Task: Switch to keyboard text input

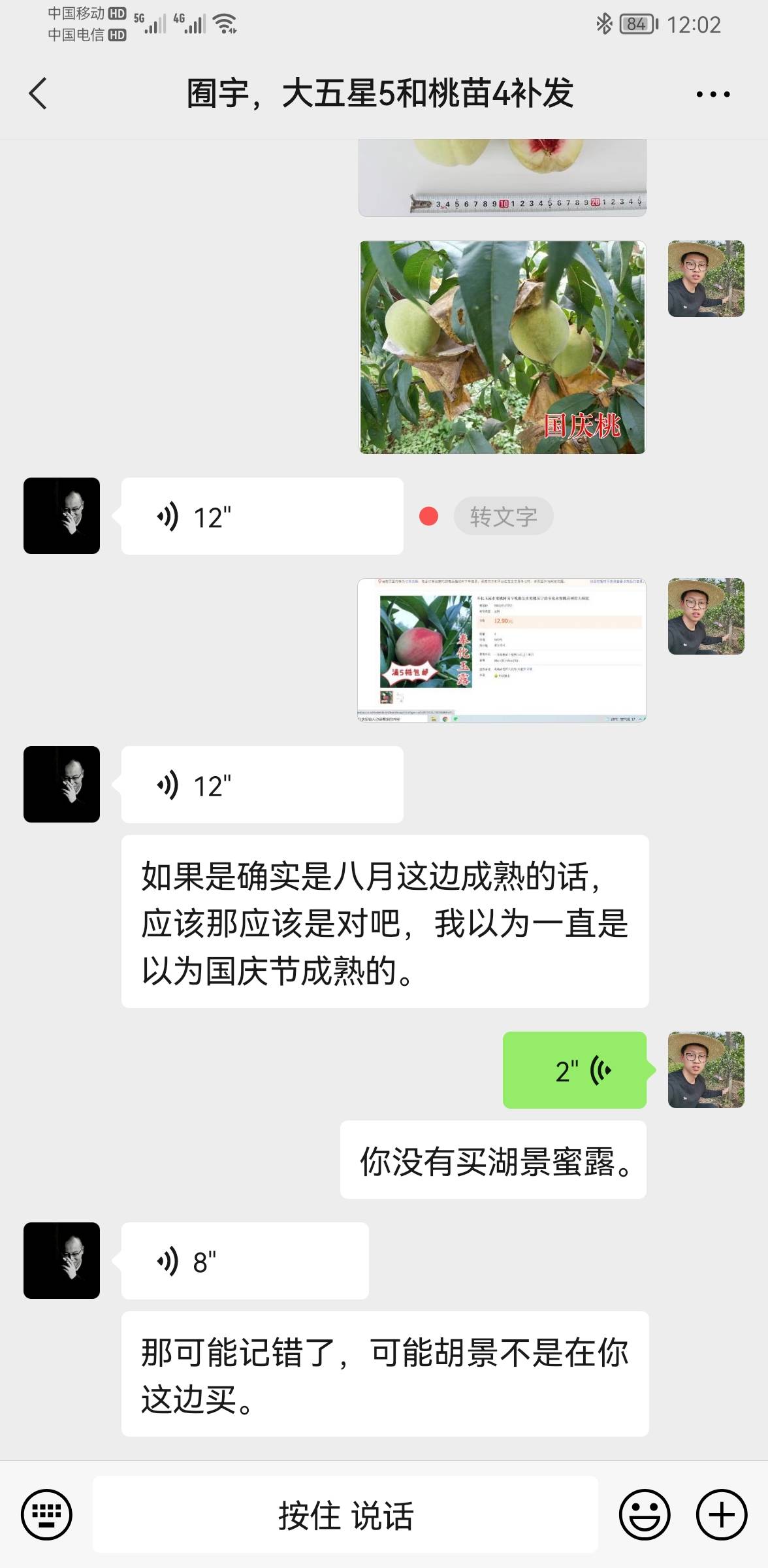Action: coord(46,1514)
